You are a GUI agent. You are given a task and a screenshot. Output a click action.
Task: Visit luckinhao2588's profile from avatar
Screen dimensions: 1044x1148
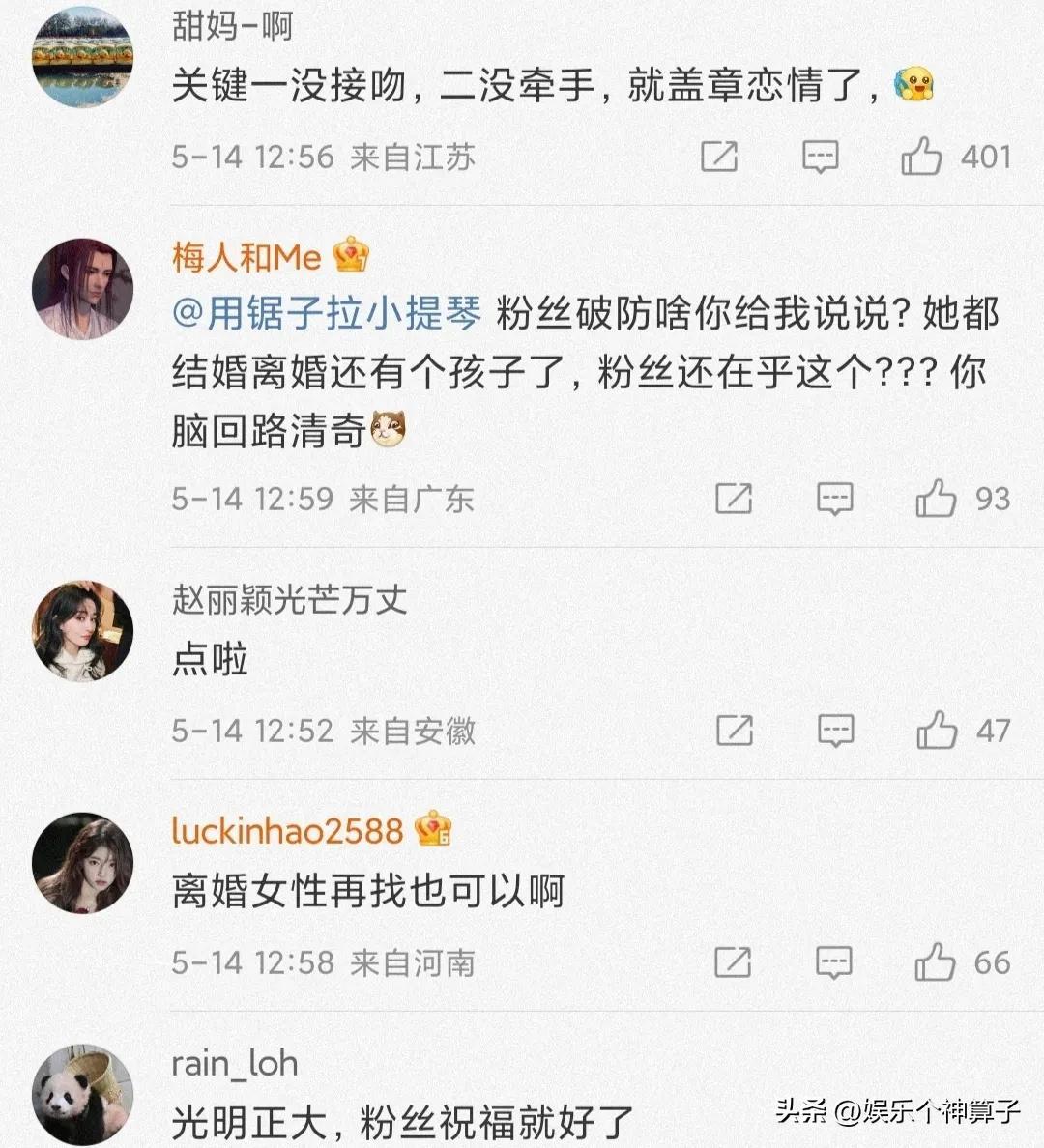(x=82, y=863)
